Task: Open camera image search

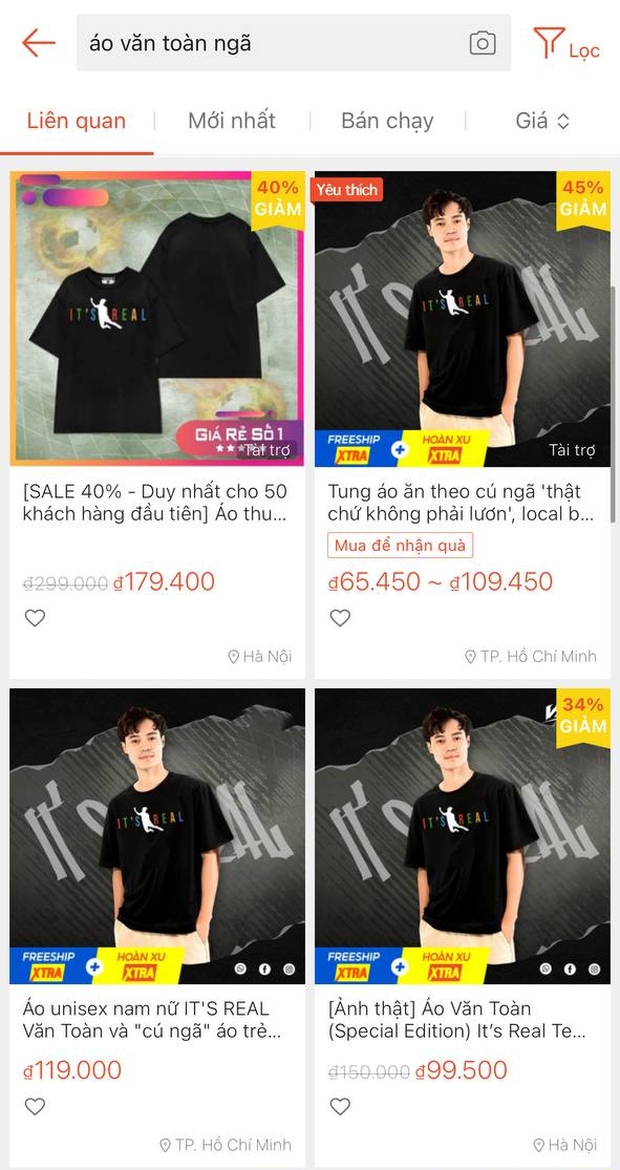Action: [x=482, y=43]
